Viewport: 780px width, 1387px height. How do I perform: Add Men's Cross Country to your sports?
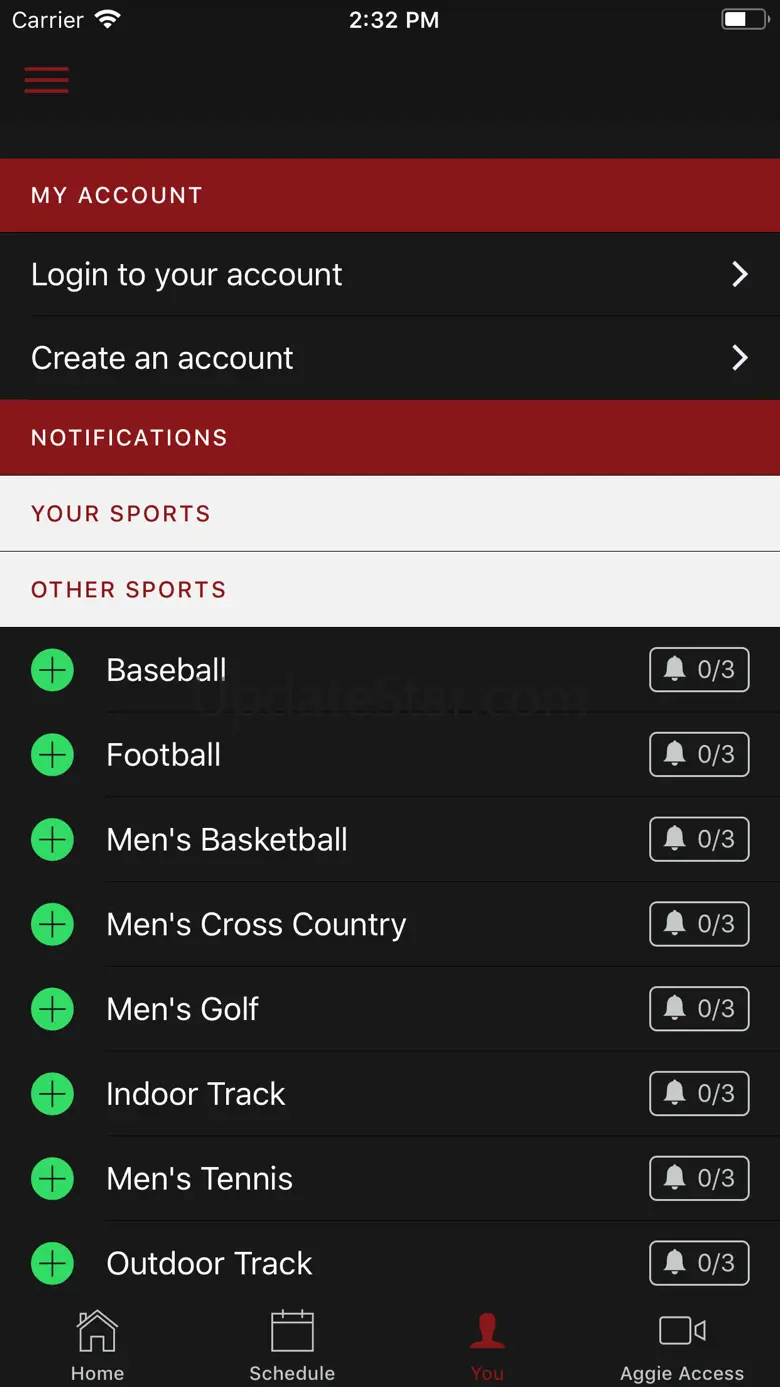pyautogui.click(x=52, y=925)
